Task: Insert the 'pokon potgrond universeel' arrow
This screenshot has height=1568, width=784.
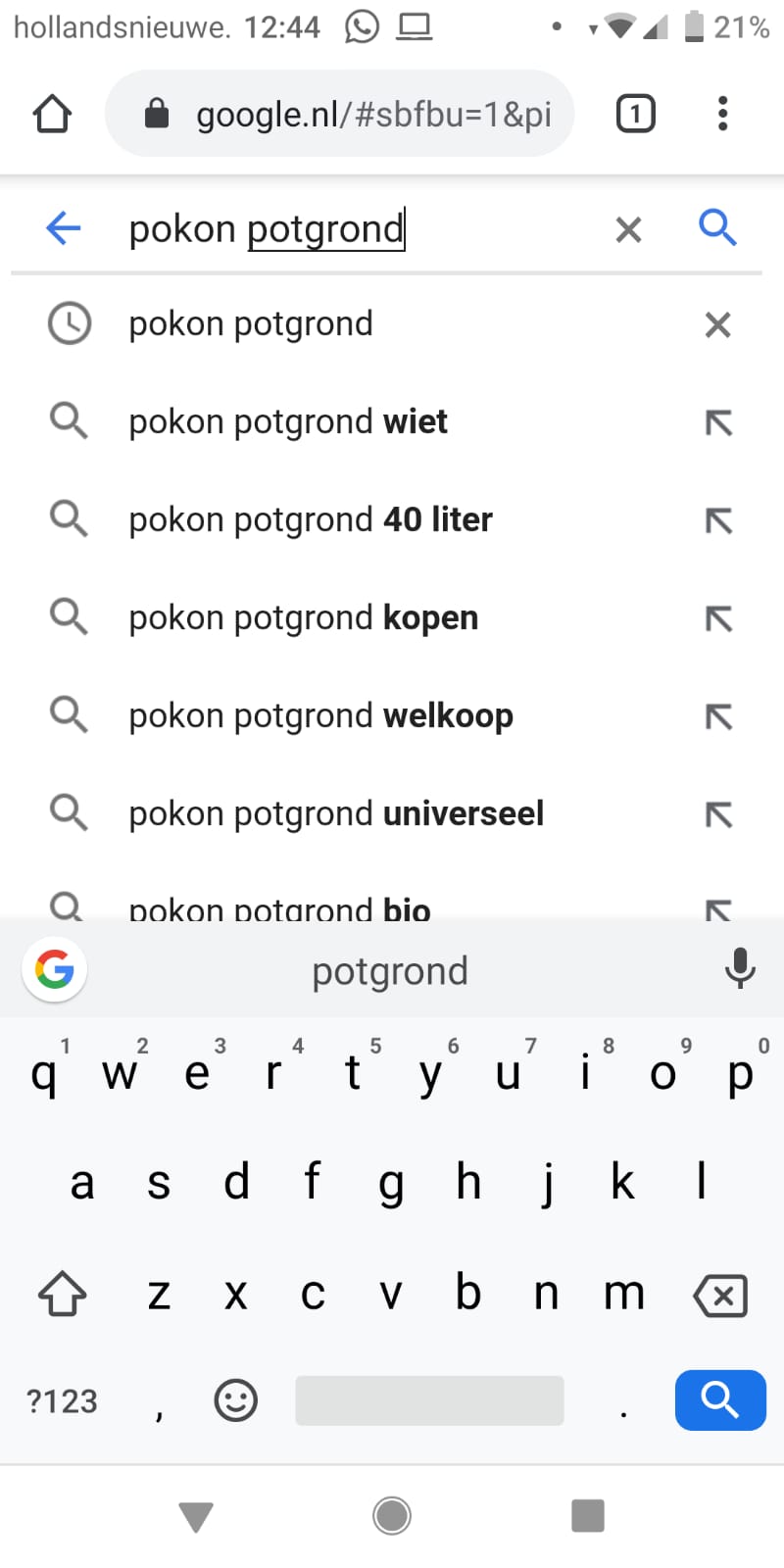Action: 718,814
